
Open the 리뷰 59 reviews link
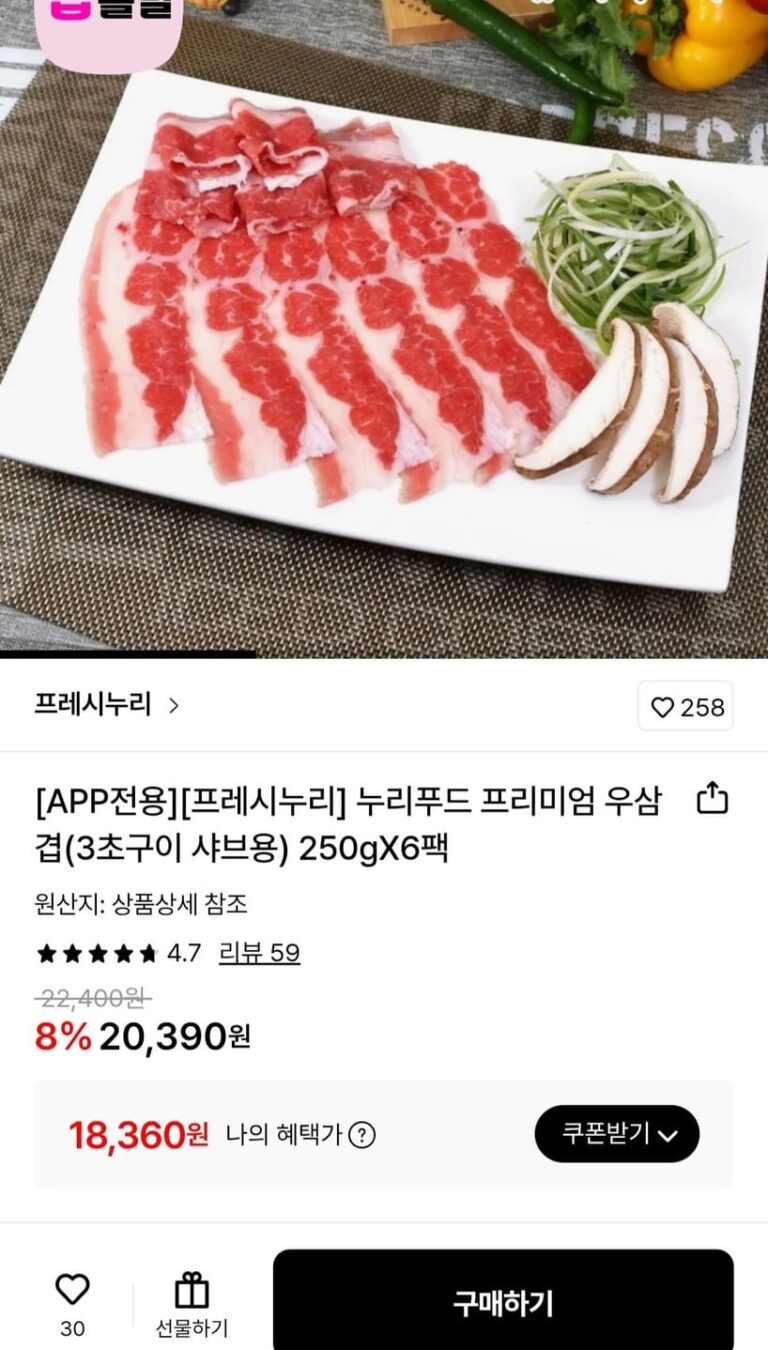click(259, 953)
